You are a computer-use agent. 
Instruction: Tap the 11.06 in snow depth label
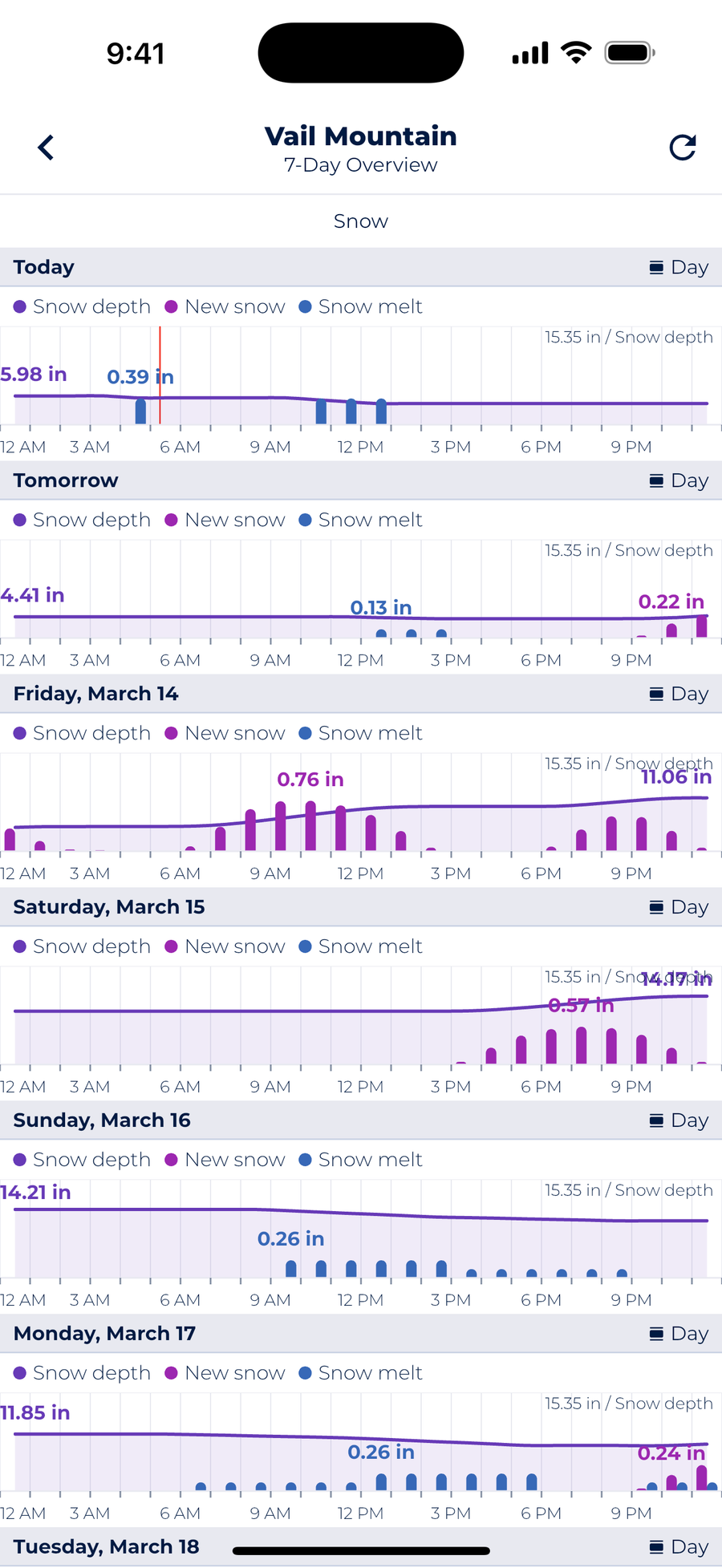[675, 776]
